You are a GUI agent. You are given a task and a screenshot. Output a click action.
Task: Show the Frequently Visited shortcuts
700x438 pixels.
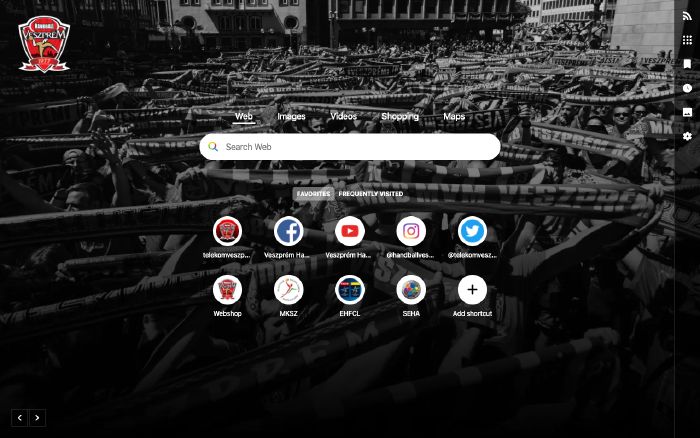click(371, 193)
